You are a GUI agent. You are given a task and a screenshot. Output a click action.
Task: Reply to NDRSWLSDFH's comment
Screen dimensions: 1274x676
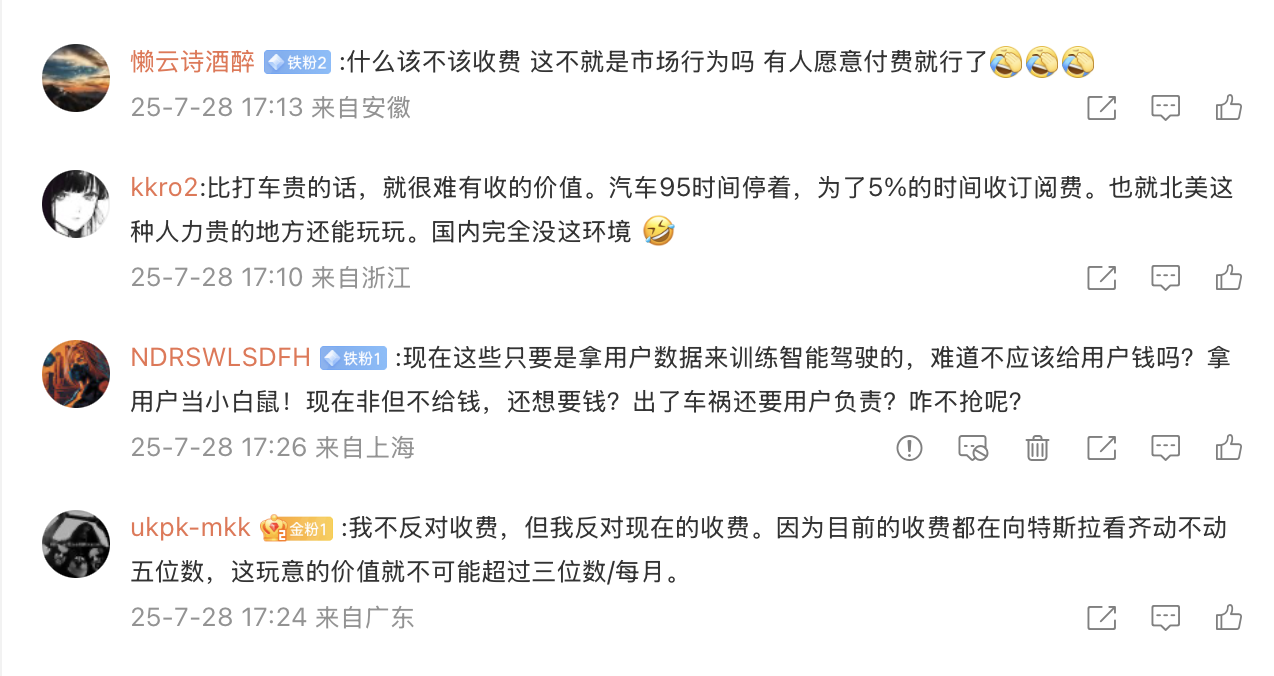(1165, 447)
